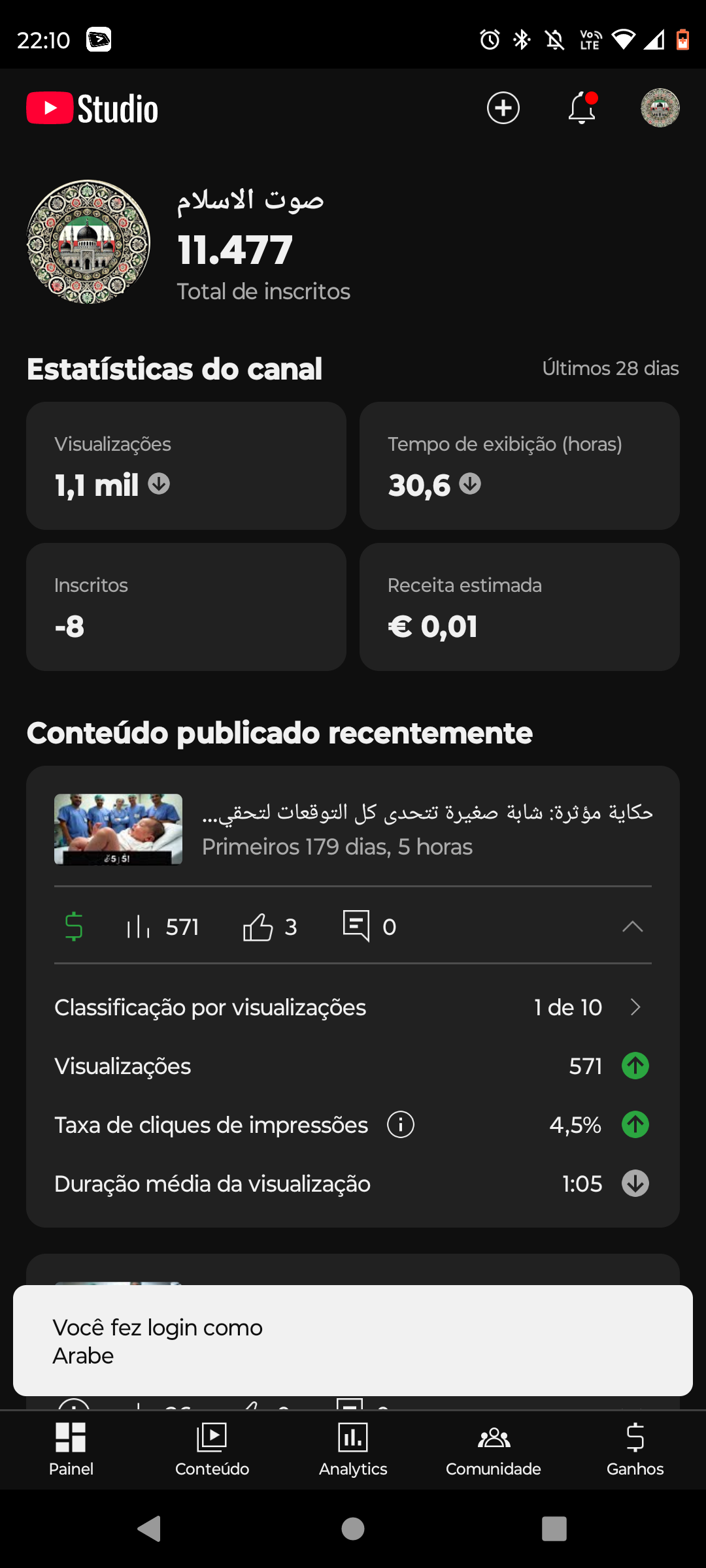Show info about Taxa de cliques de impressões
Image resolution: width=706 pixels, height=1568 pixels.
[400, 1125]
